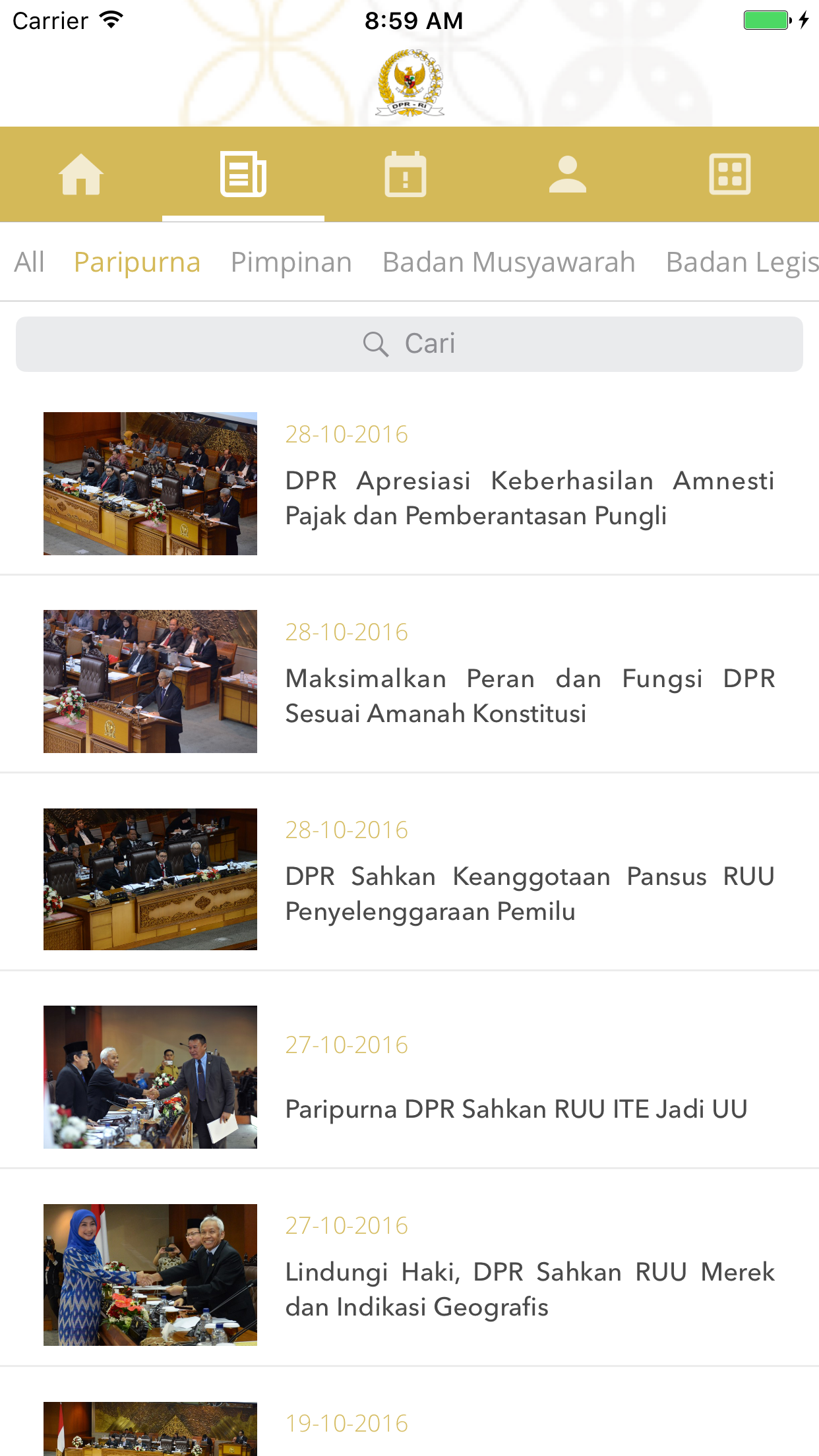Open Keanggotaan Pansus RUU Penyelenggaraan Pemilu story

point(529,894)
